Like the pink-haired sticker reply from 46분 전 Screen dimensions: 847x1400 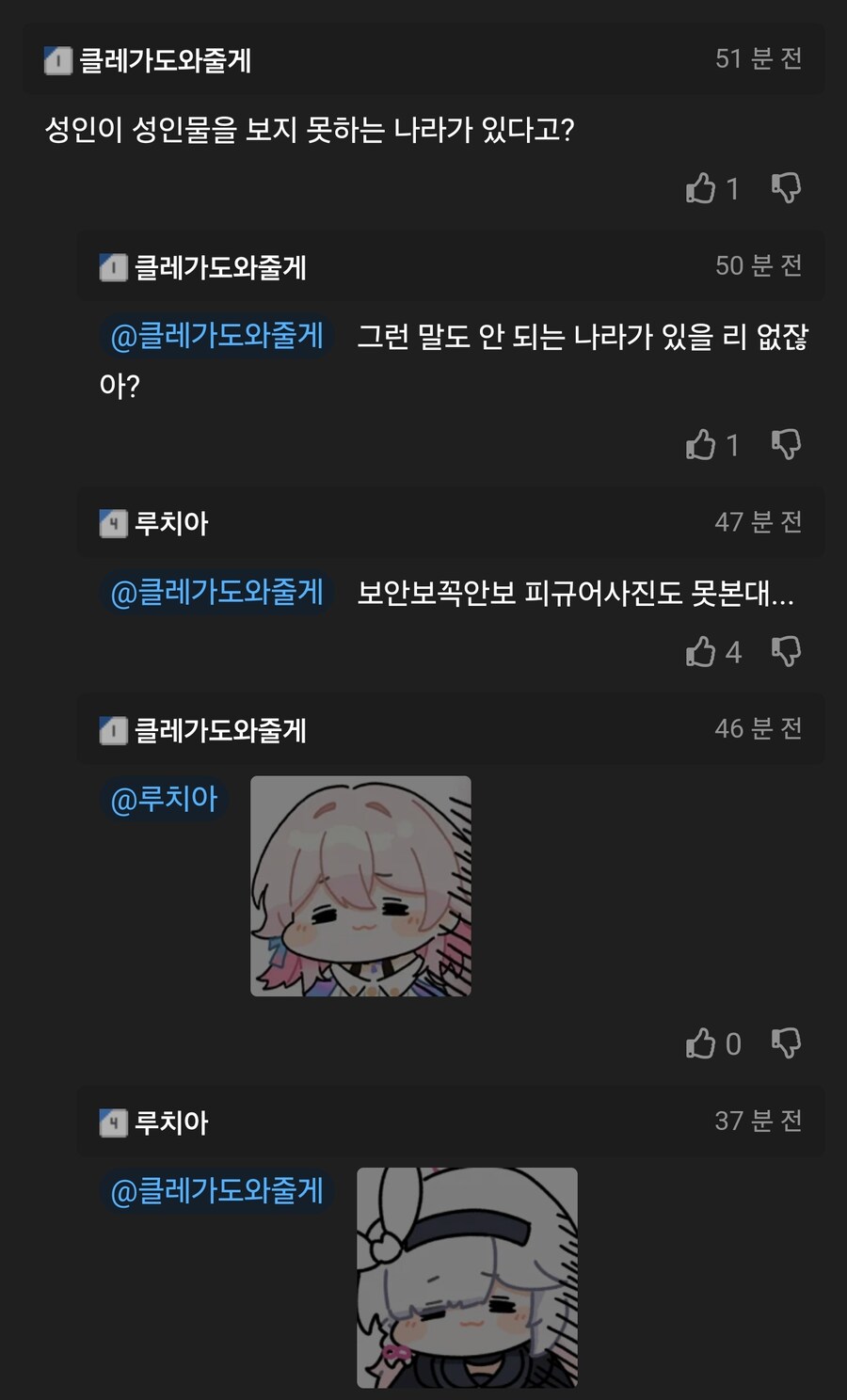click(700, 1042)
